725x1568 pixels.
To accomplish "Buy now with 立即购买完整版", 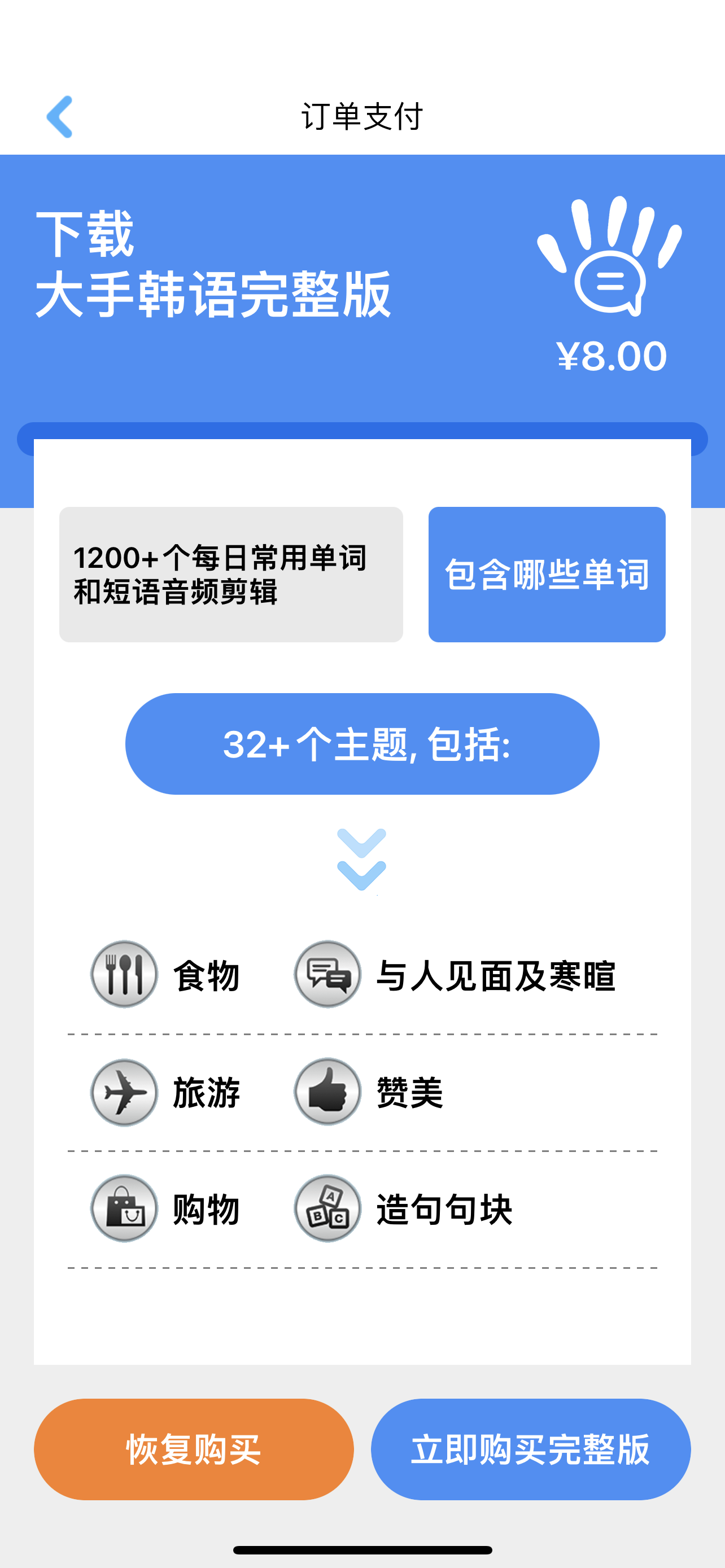I will (530, 1449).
